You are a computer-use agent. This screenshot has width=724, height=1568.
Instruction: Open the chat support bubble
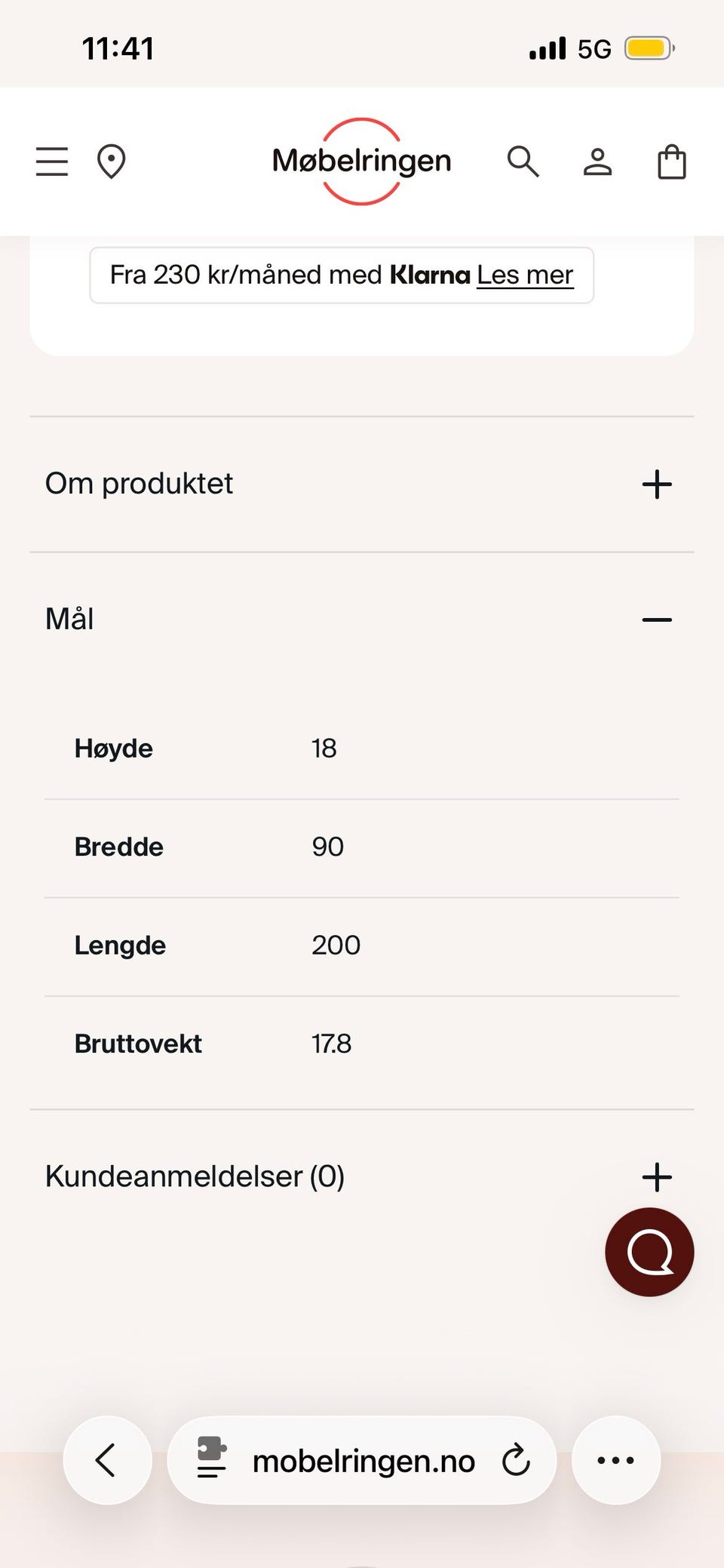(649, 1252)
